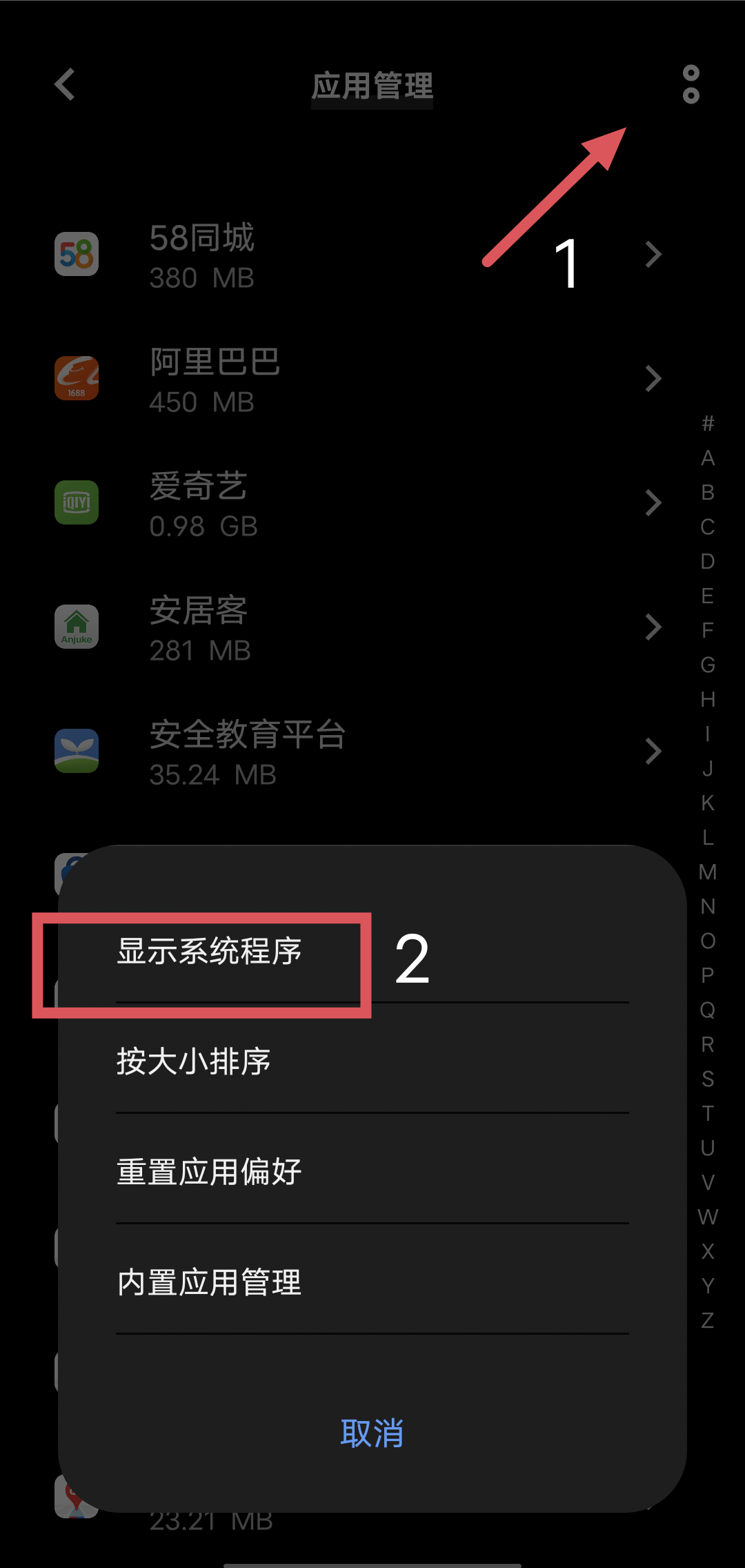The width and height of the screenshot is (745, 1568).
Task: Open the three-dot overflow menu
Action: tap(691, 85)
